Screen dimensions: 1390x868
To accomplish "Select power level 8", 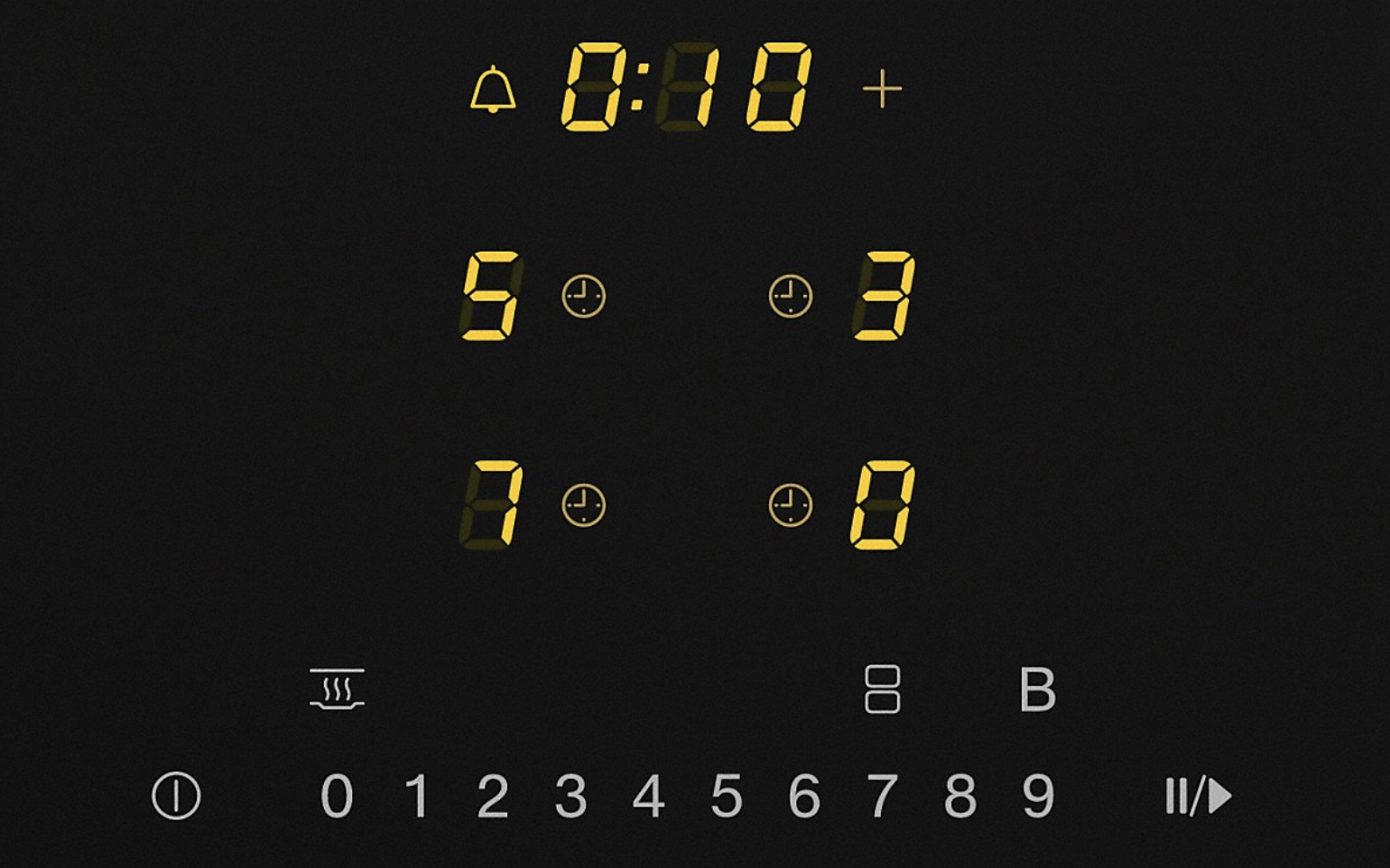I will [x=960, y=797].
